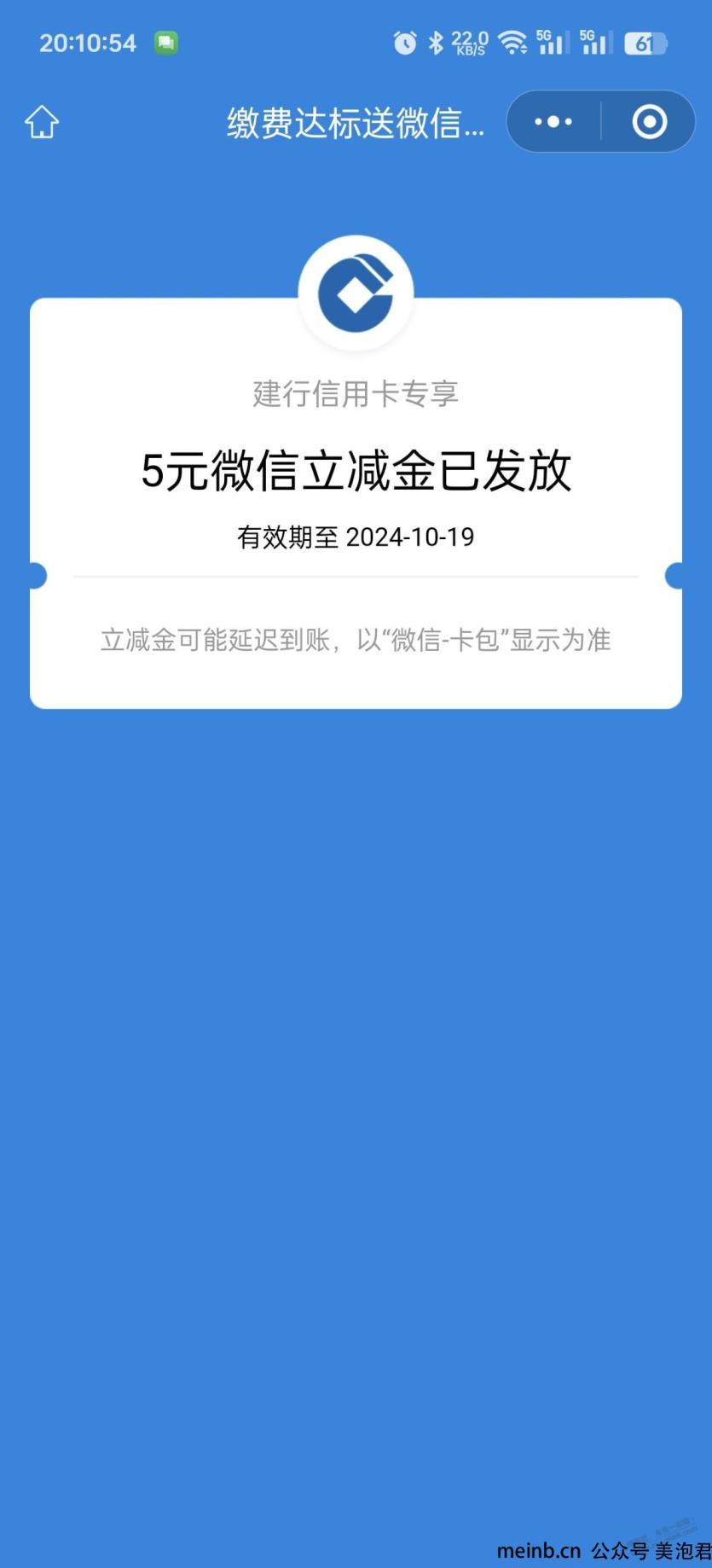Open the three-dot more options menu
Viewport: 712px width, 1568px height.
[x=553, y=122]
